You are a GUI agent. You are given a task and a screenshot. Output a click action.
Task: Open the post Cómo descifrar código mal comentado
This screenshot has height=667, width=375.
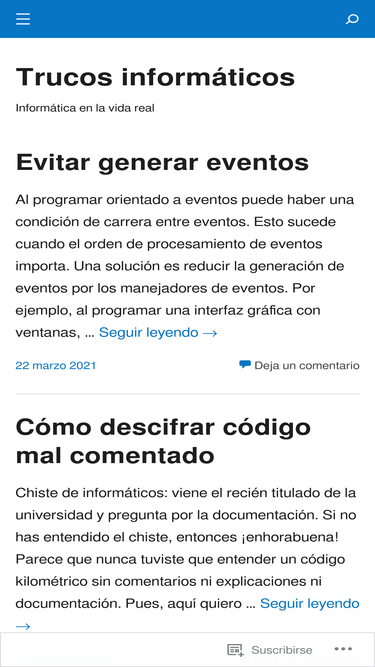(x=163, y=441)
